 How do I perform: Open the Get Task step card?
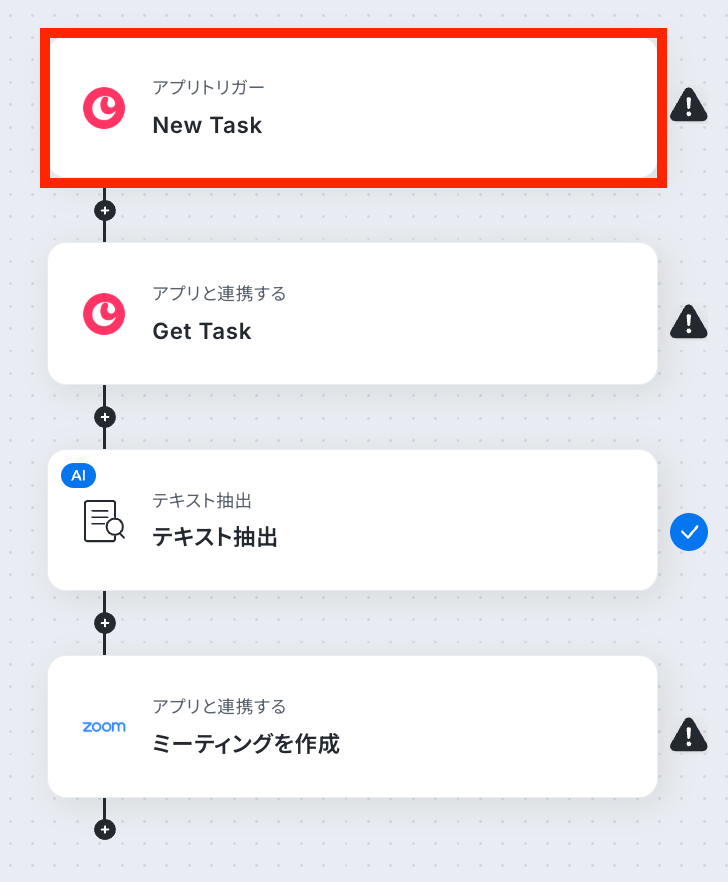352,314
